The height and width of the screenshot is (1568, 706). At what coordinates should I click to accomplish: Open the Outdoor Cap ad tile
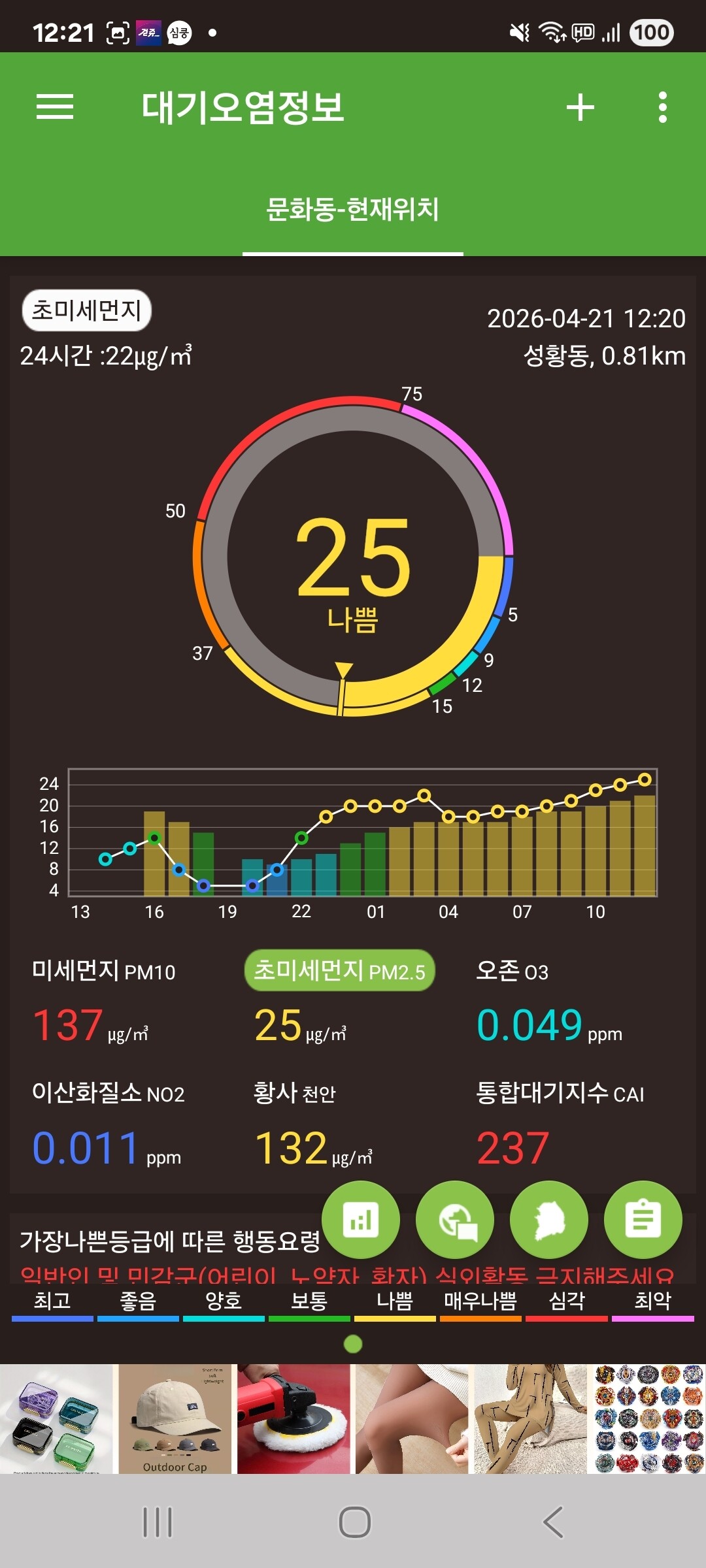coord(175,1418)
